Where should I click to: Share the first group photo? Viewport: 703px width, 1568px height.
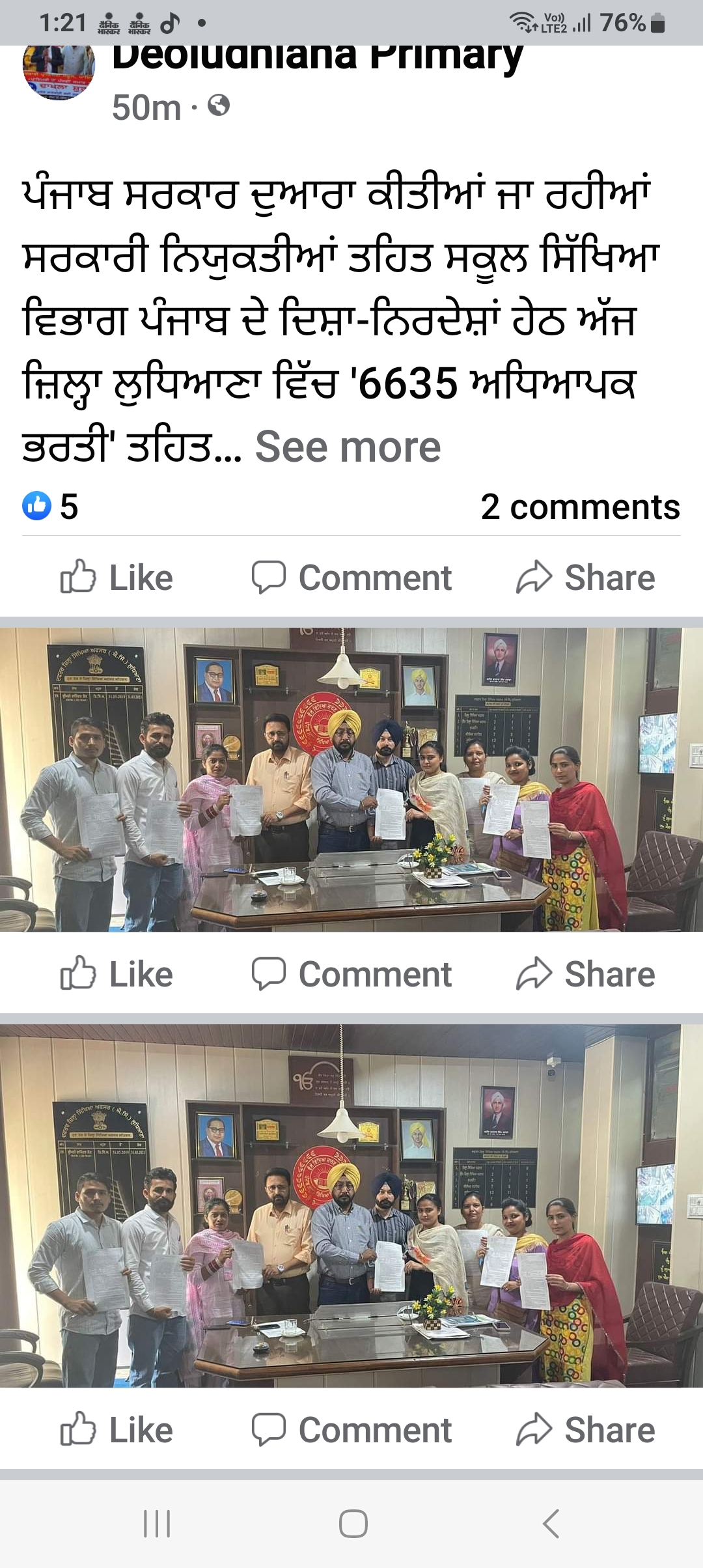(x=586, y=974)
